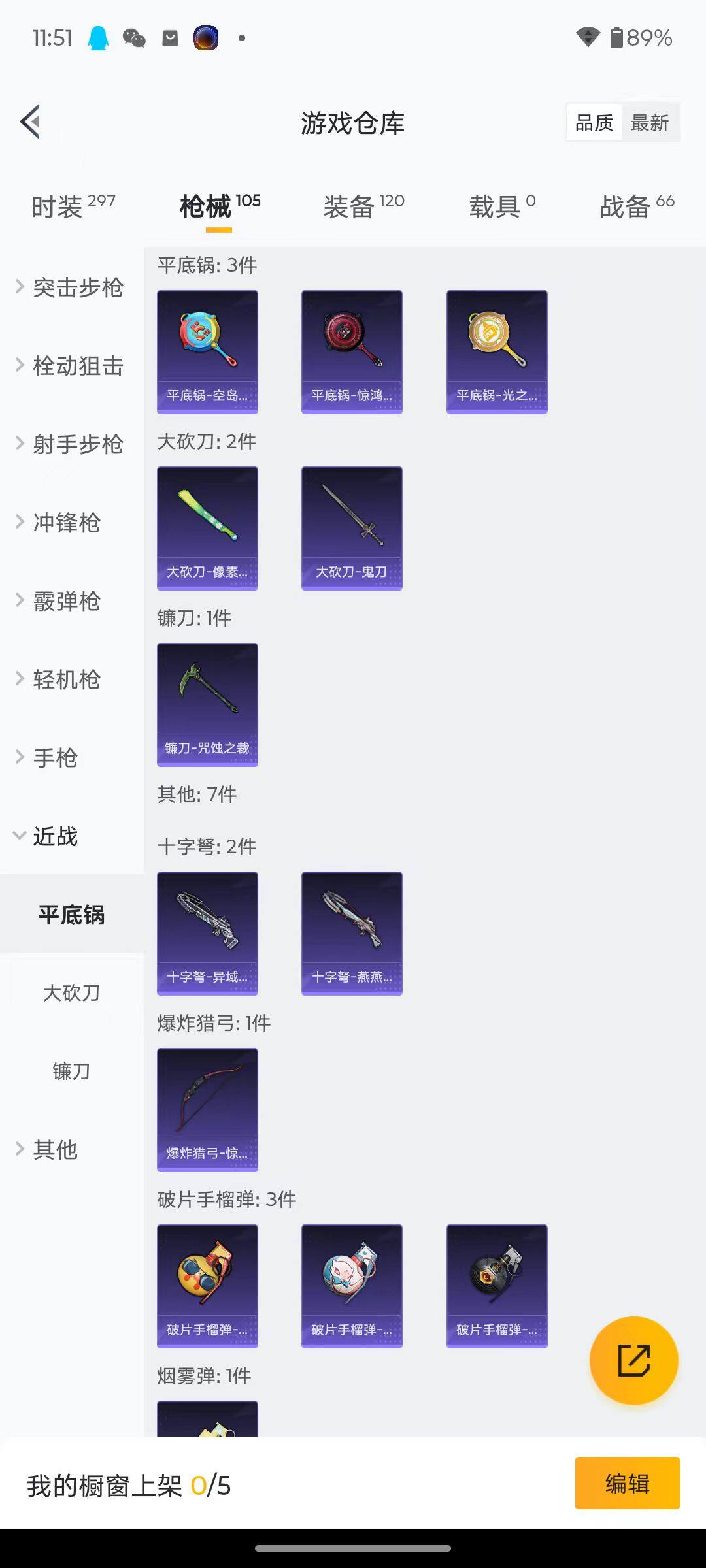706x1568 pixels.
Task: Open the 平底锅-光之 golden pan item
Action: pos(497,350)
